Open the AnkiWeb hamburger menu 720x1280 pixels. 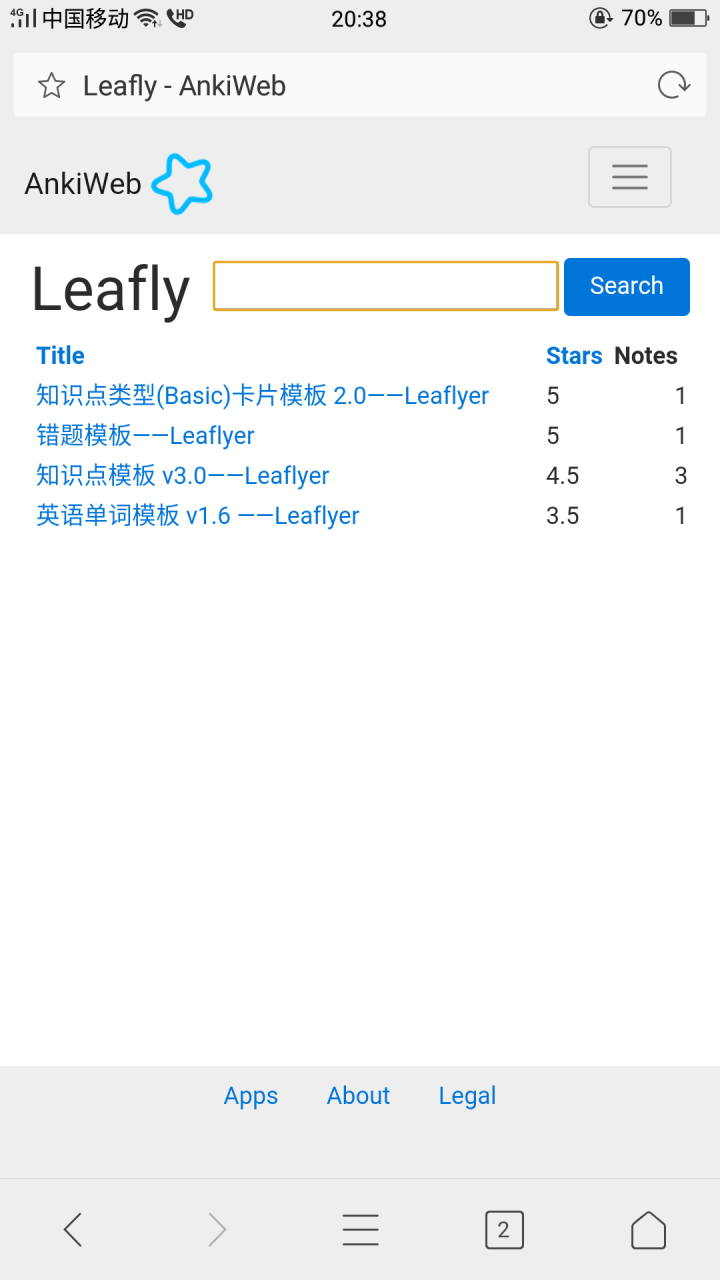pyautogui.click(x=629, y=176)
